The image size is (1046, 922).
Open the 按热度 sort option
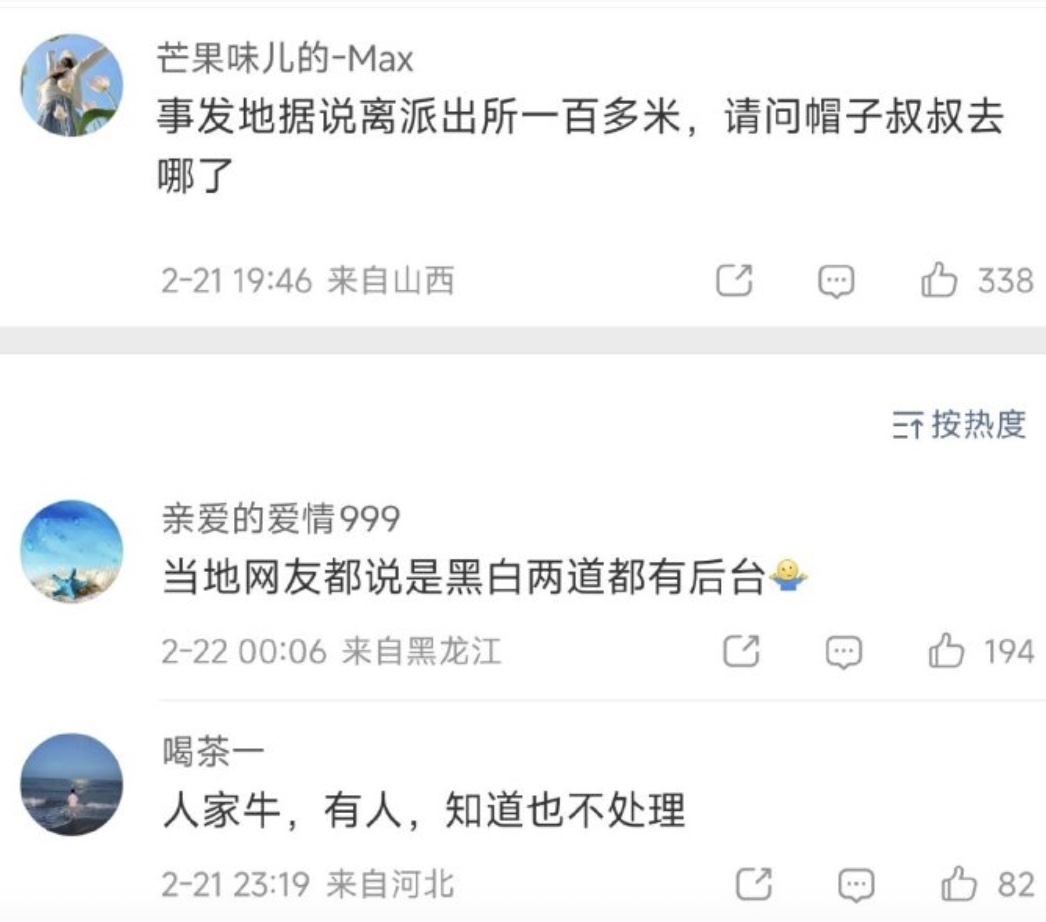click(960, 425)
